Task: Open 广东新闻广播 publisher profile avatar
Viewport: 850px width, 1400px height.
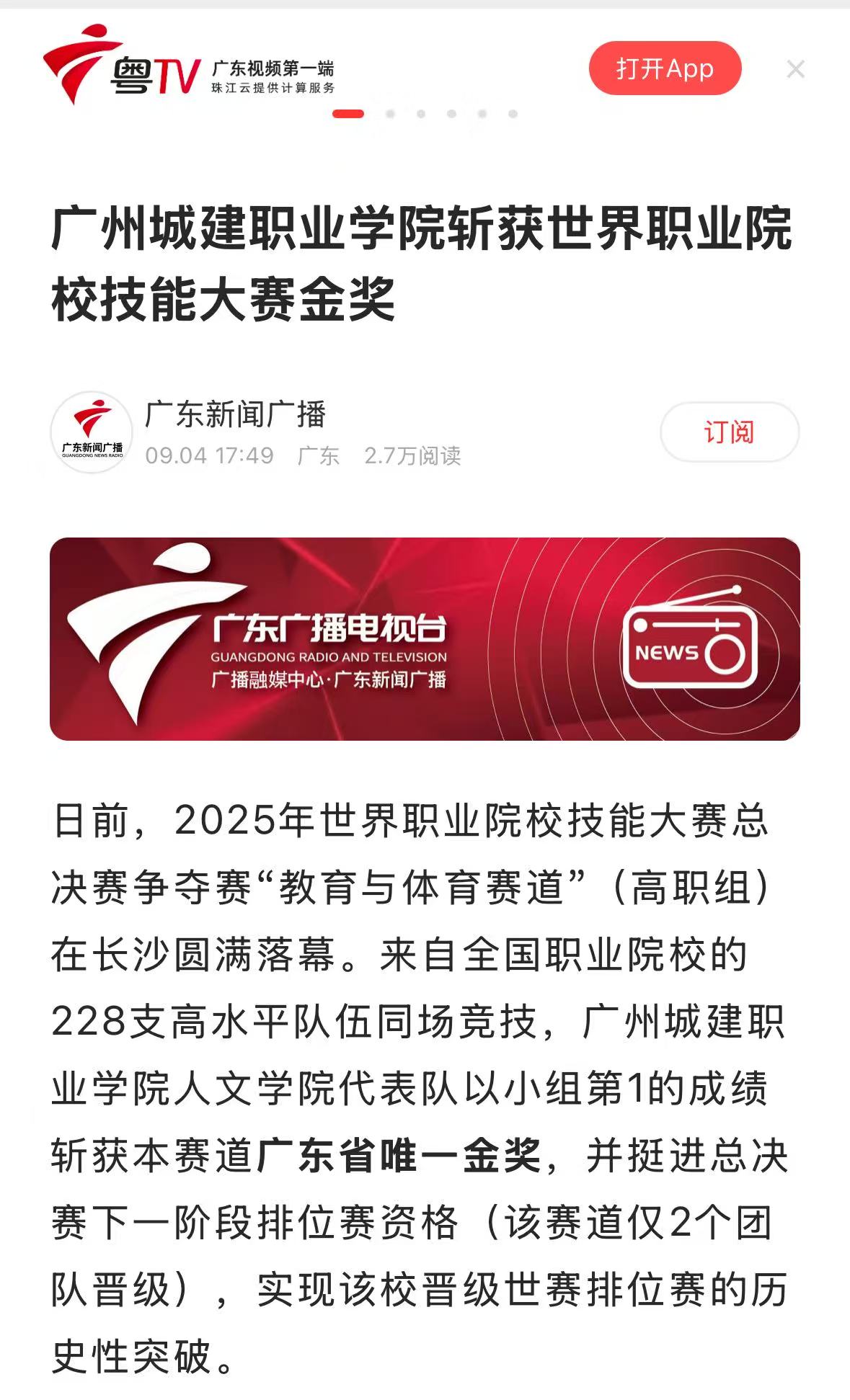Action: coord(92,432)
